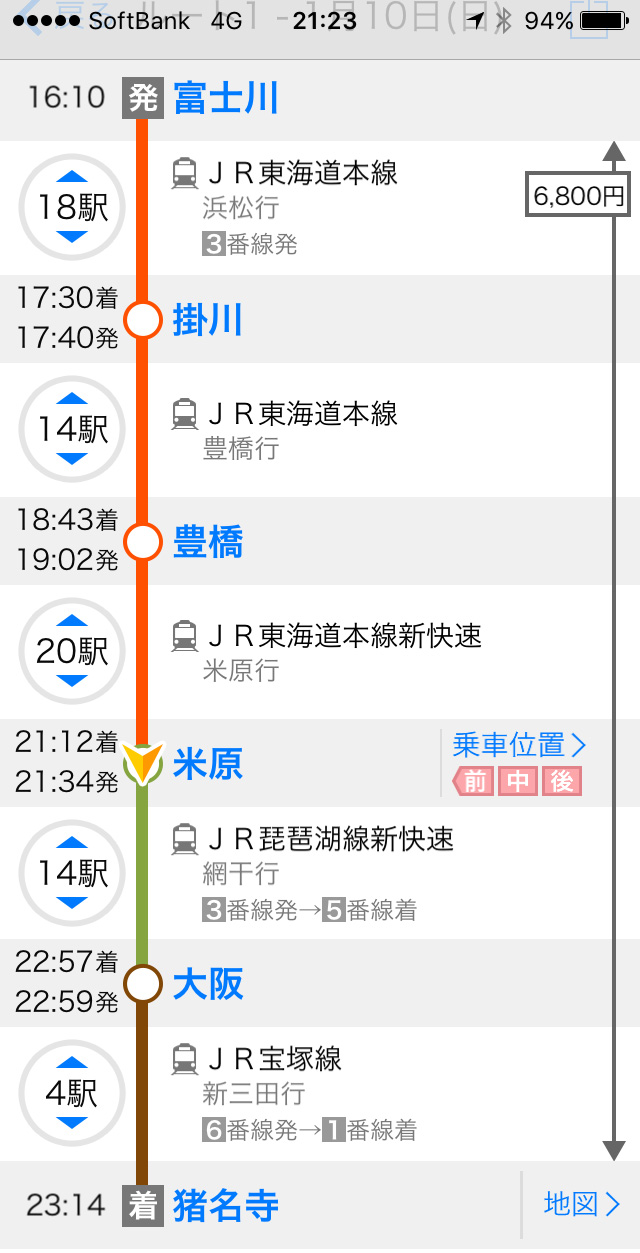640x1253 pixels.
Task: Expand the 18駅 stops after 富士川
Action: pyautogui.click(x=72, y=208)
